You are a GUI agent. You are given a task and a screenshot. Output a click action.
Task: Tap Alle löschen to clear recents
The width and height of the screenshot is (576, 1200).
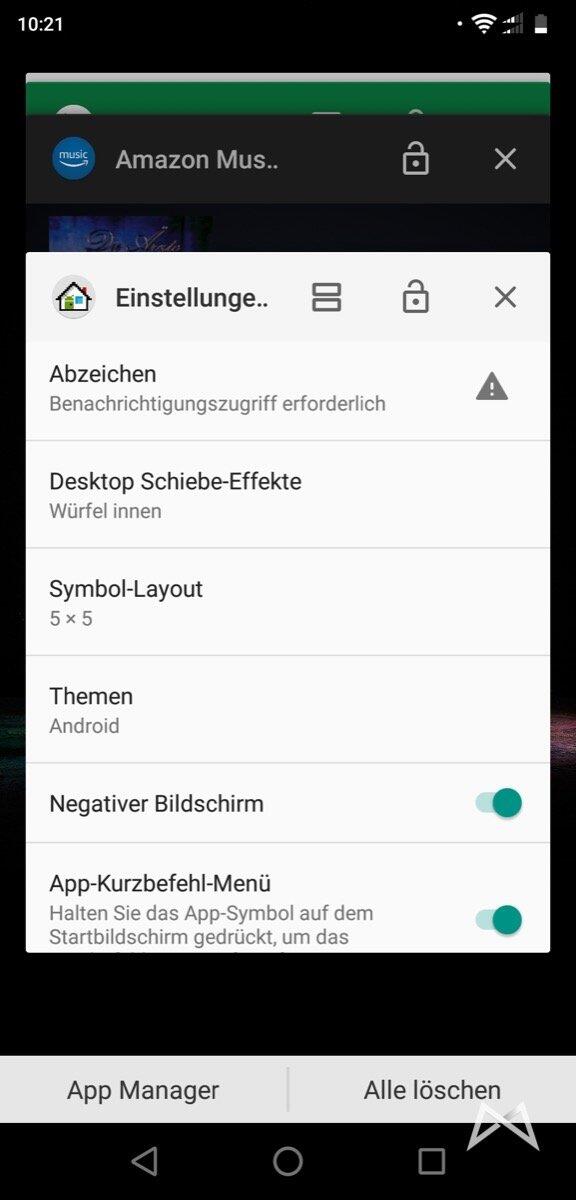(432, 1090)
